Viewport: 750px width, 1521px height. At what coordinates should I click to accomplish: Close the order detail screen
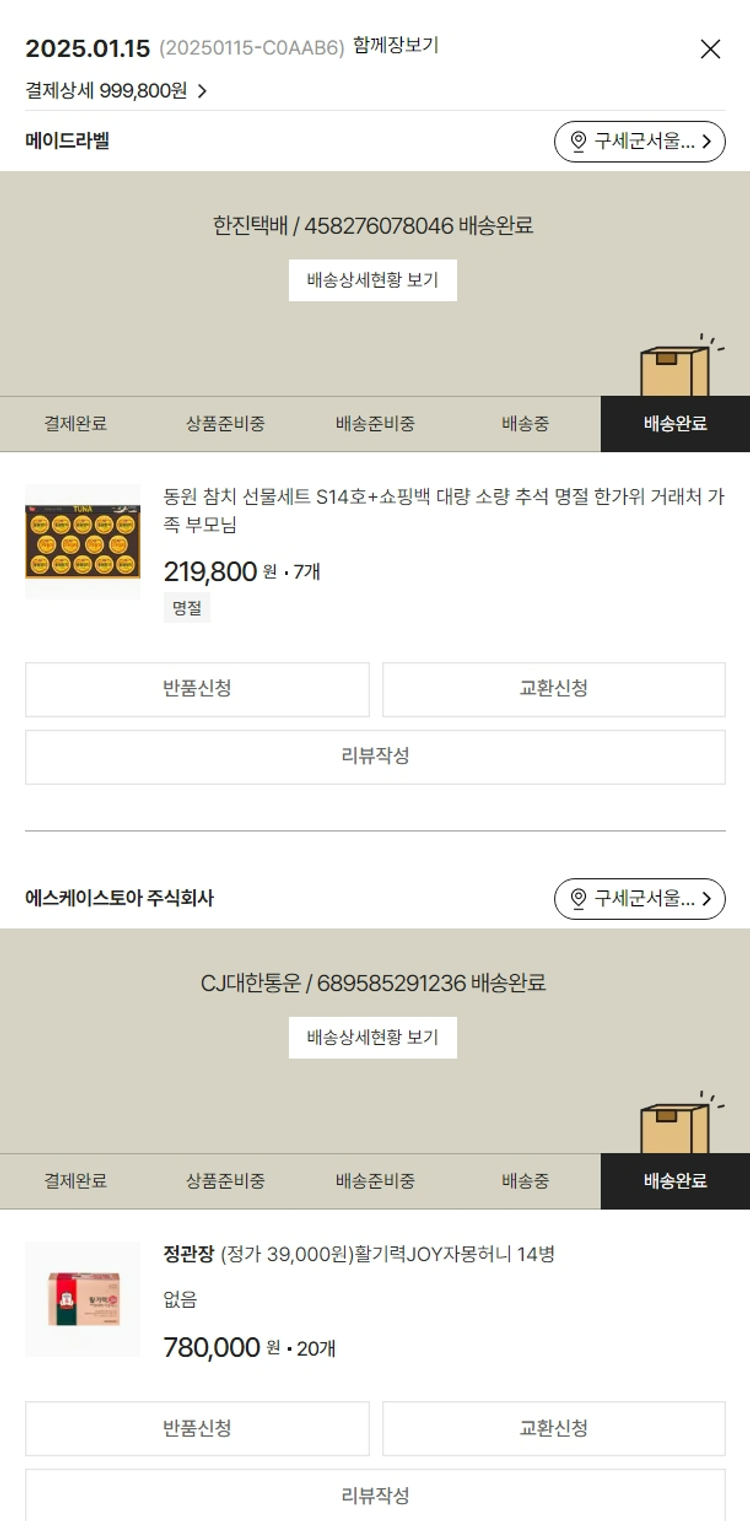point(710,49)
